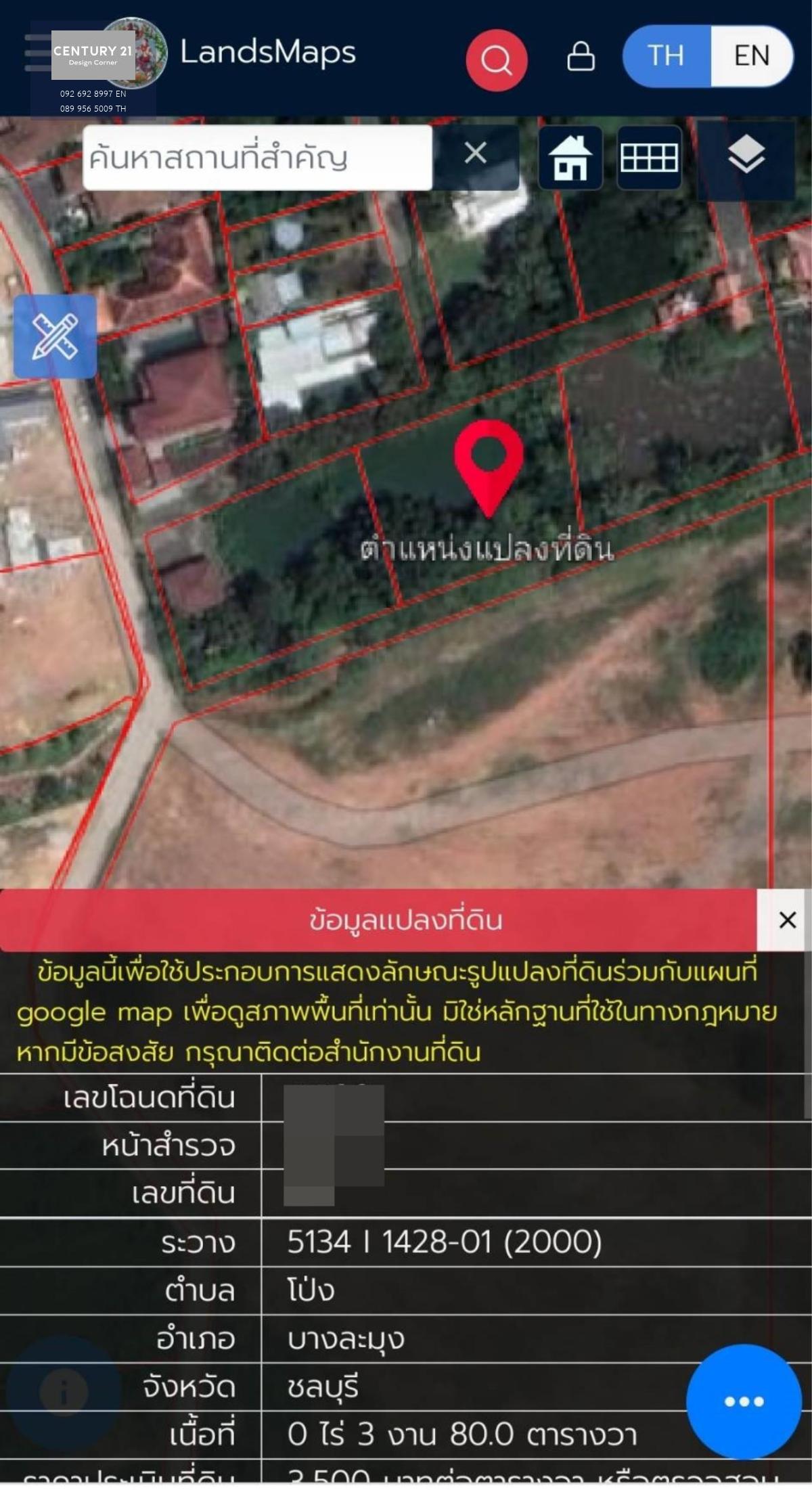Tap the red search button
This screenshot has width=812, height=1490.
pos(496,60)
